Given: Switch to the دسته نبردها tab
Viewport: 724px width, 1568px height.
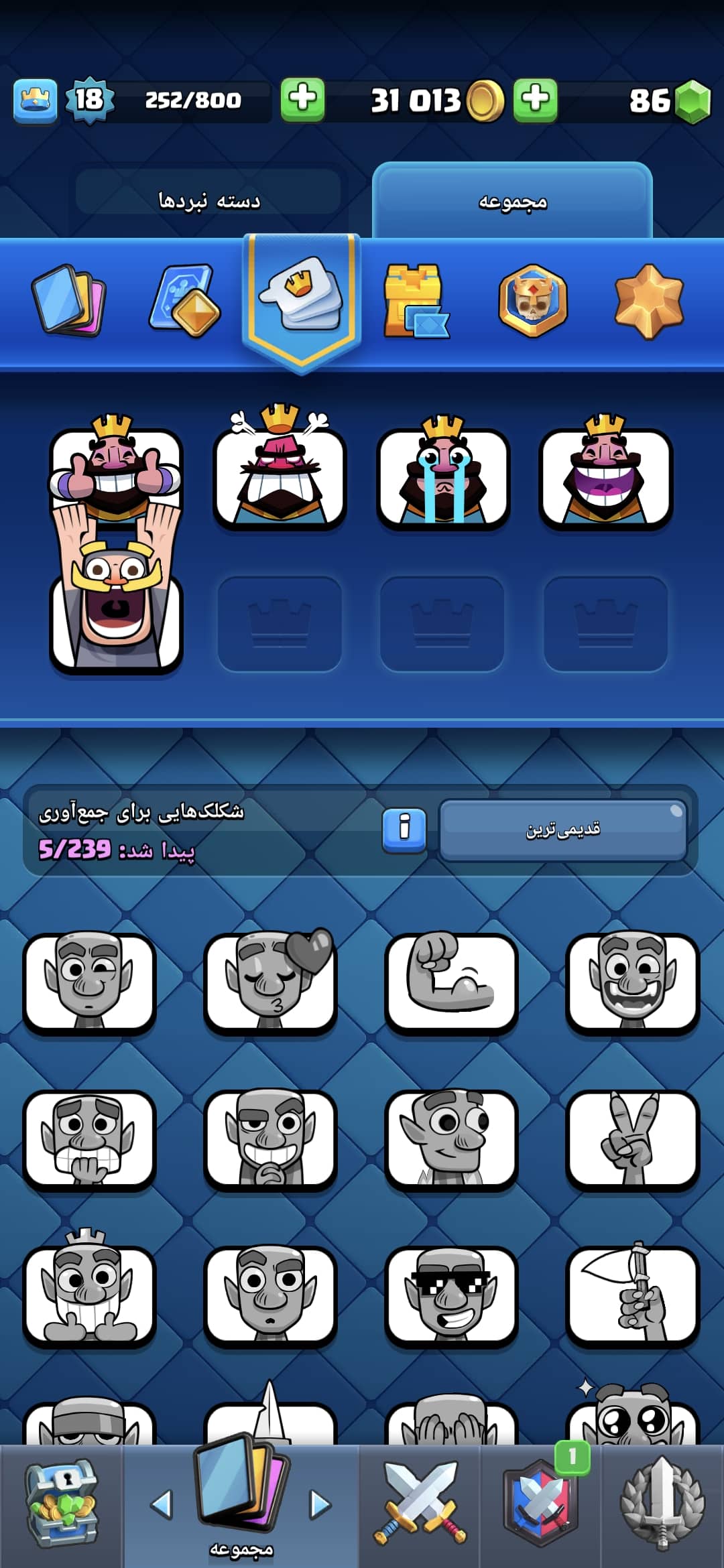Looking at the screenshot, I should click(x=208, y=200).
